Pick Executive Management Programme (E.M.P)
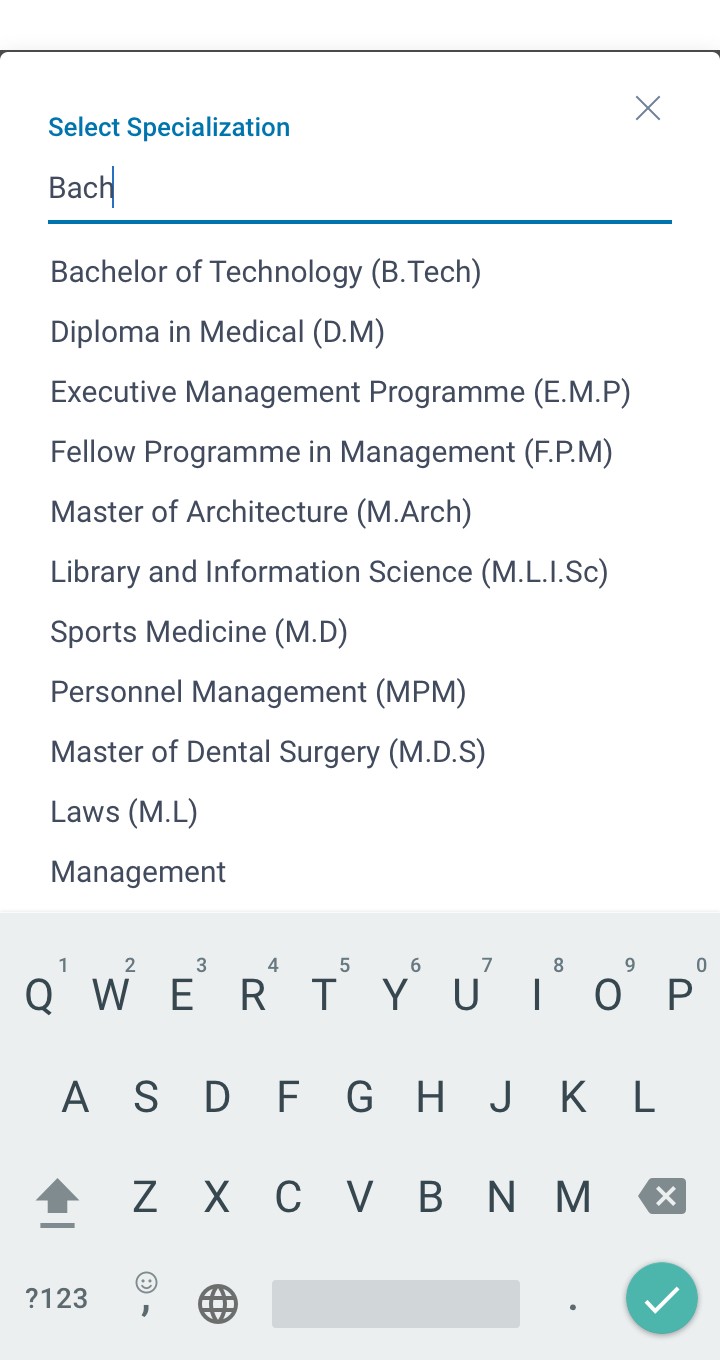Image resolution: width=720 pixels, height=1360 pixels. pyautogui.click(x=340, y=392)
